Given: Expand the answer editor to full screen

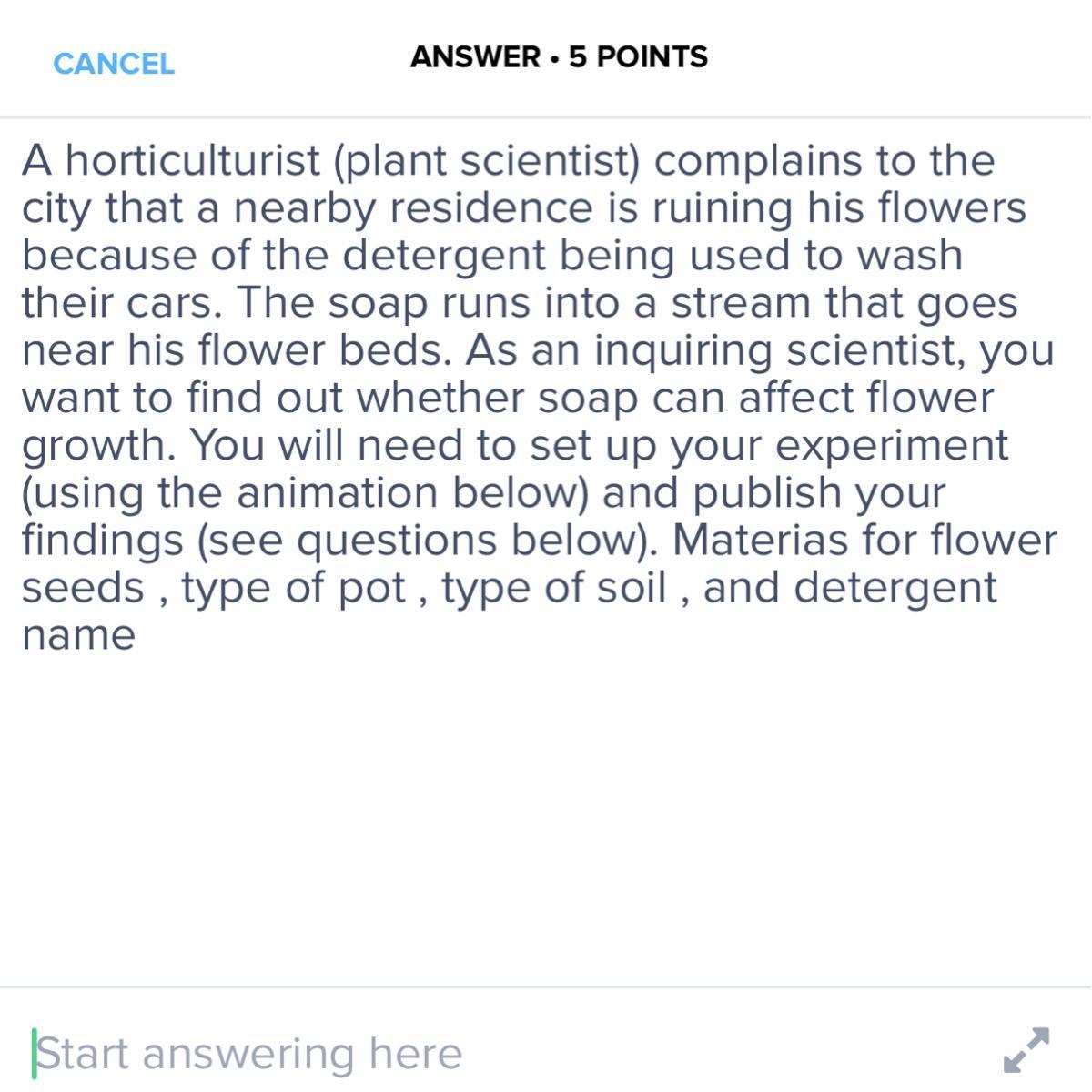Looking at the screenshot, I should pos(1026,1050).
